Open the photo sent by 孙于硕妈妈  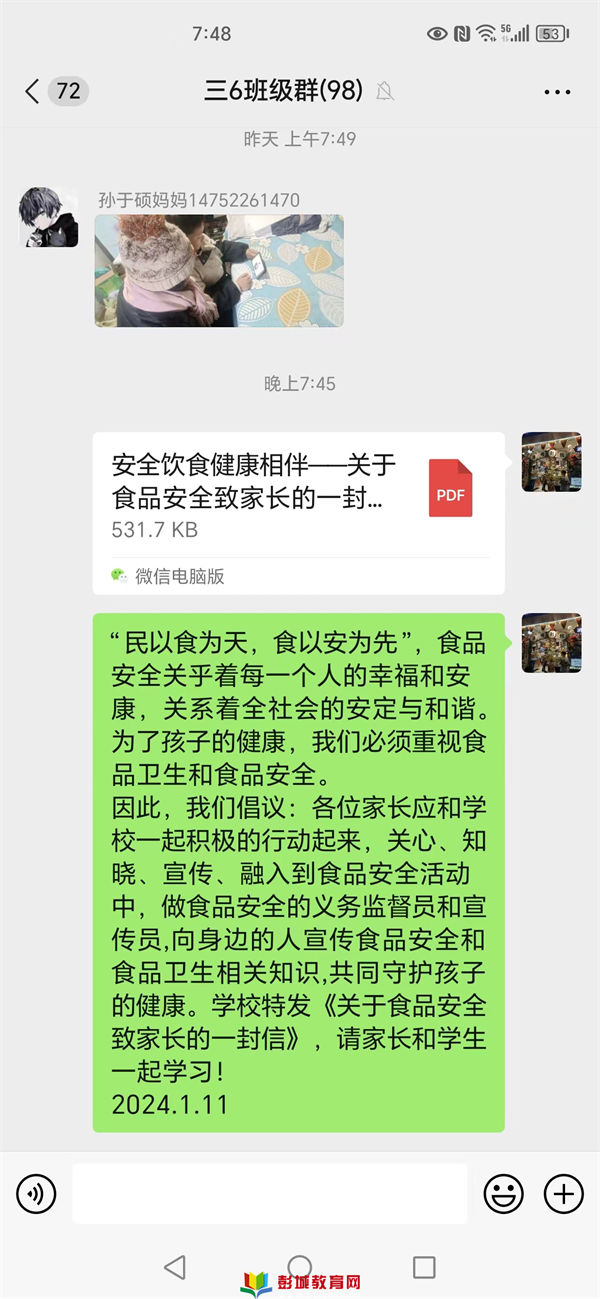(219, 270)
